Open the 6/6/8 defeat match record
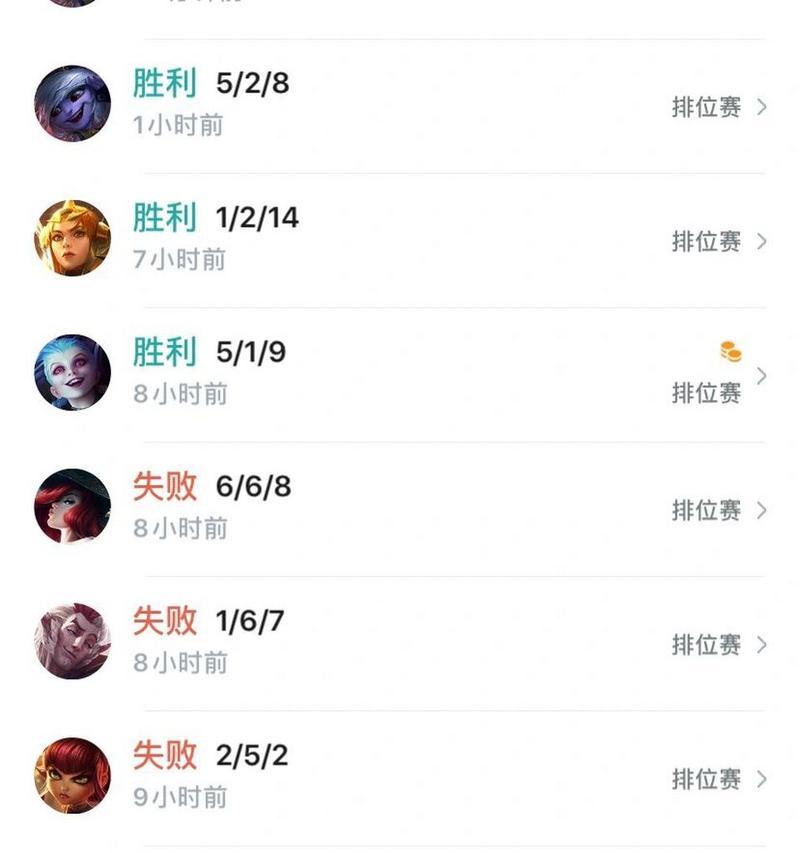 [400, 508]
